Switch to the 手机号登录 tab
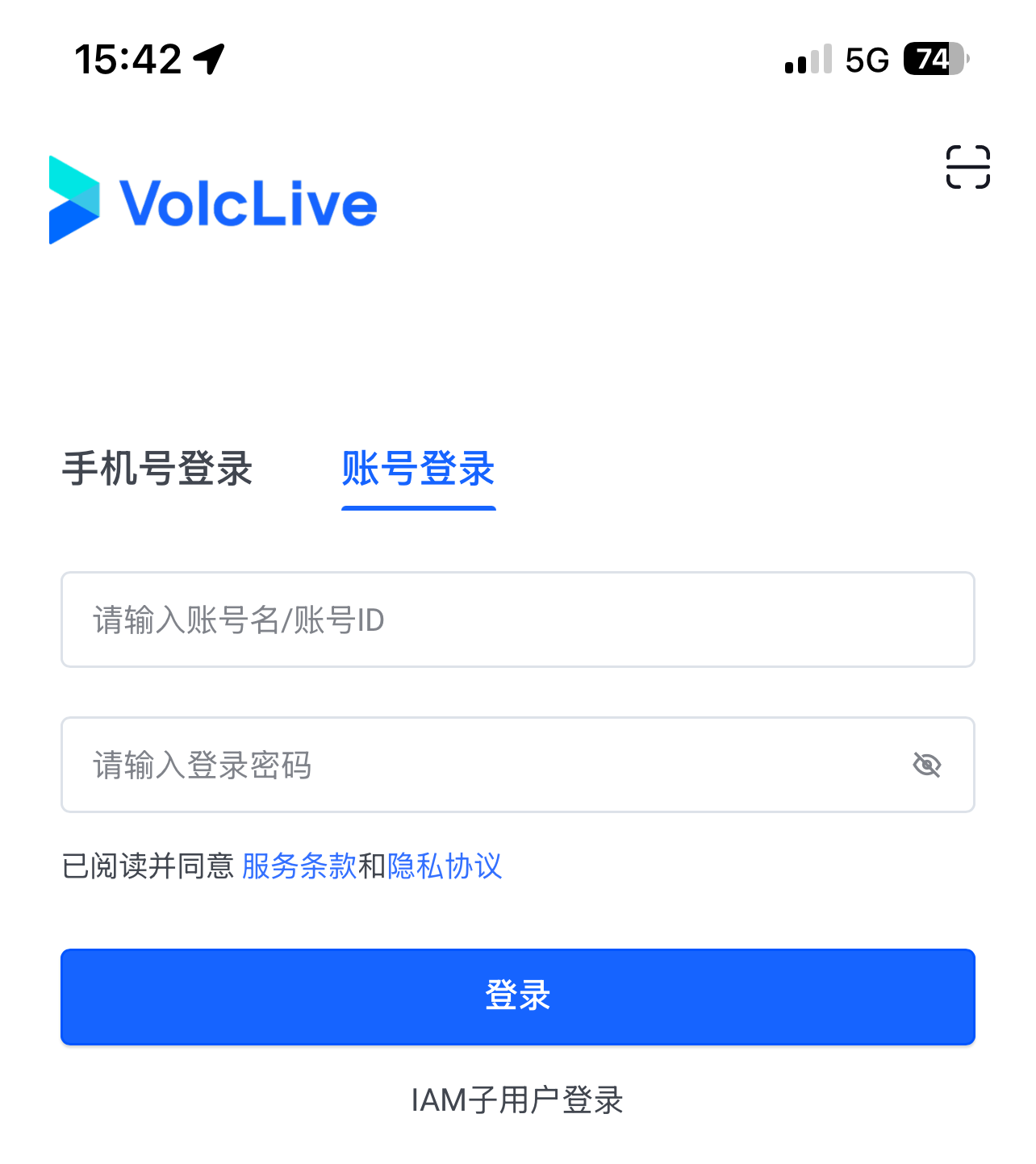This screenshot has height=1164, width=1036. tap(157, 469)
